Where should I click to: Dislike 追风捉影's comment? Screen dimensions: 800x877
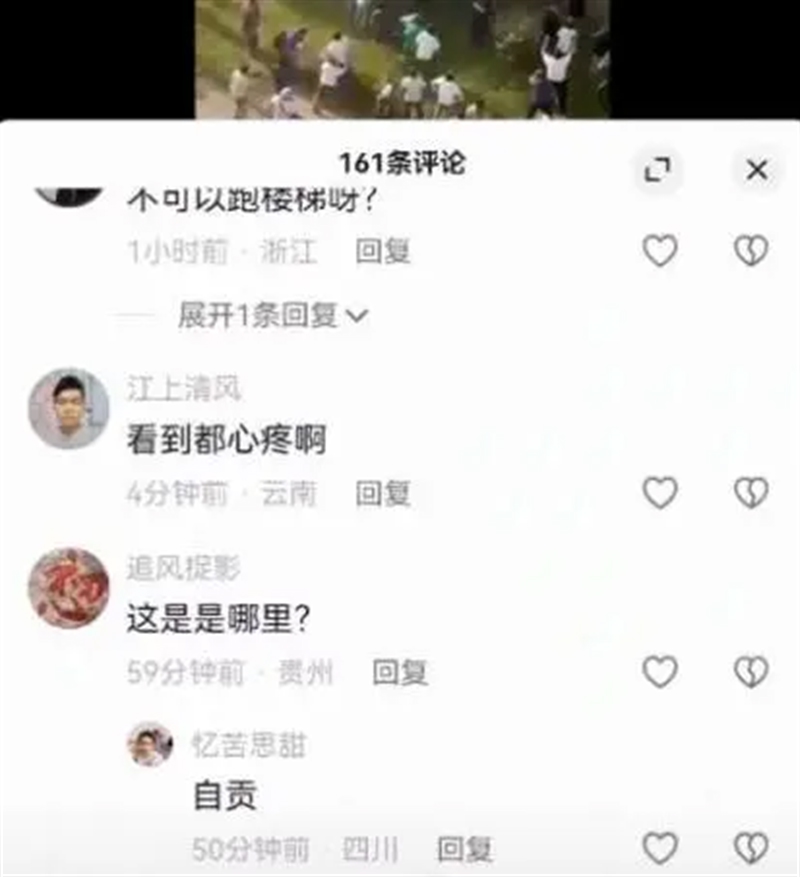(x=751, y=672)
